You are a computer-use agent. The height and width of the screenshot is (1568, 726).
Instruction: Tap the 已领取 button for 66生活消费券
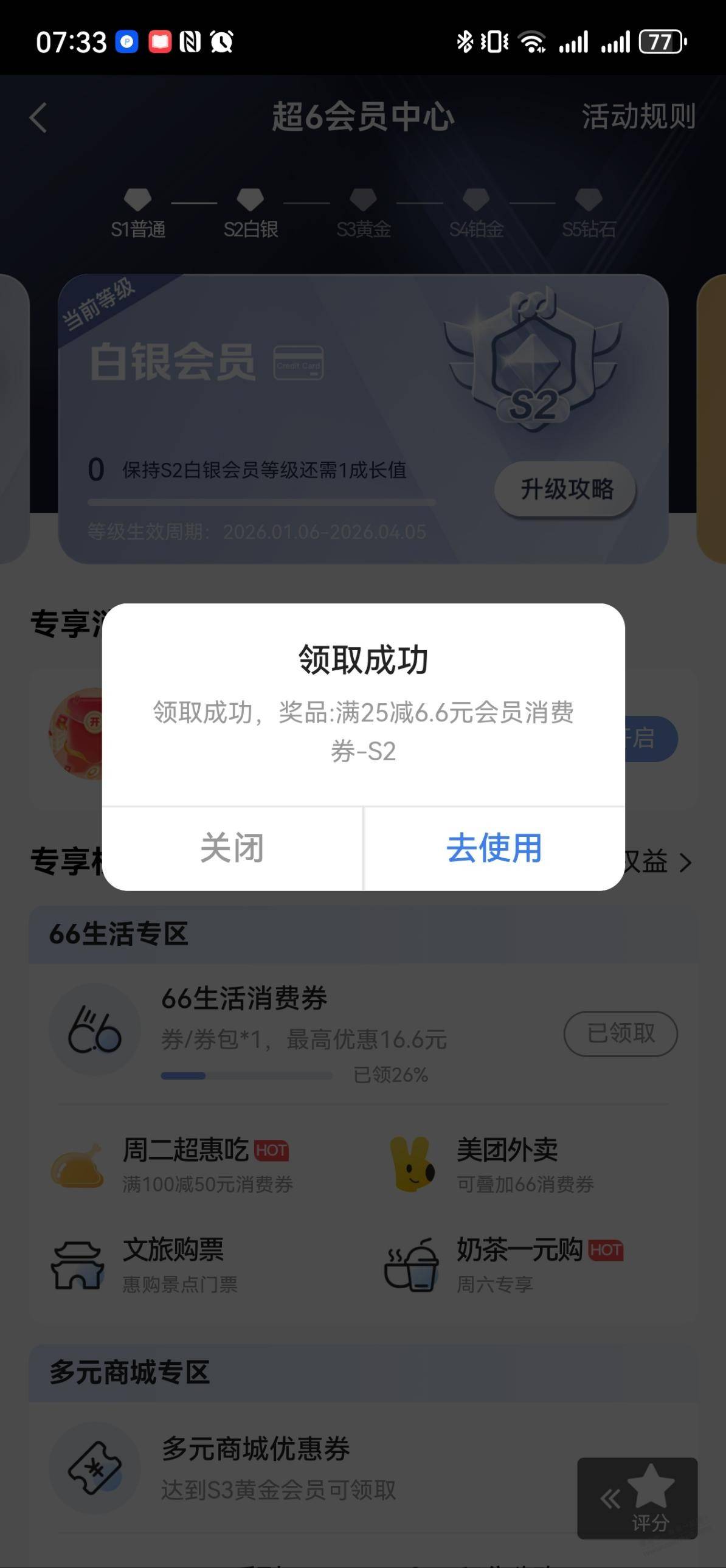(x=620, y=1033)
